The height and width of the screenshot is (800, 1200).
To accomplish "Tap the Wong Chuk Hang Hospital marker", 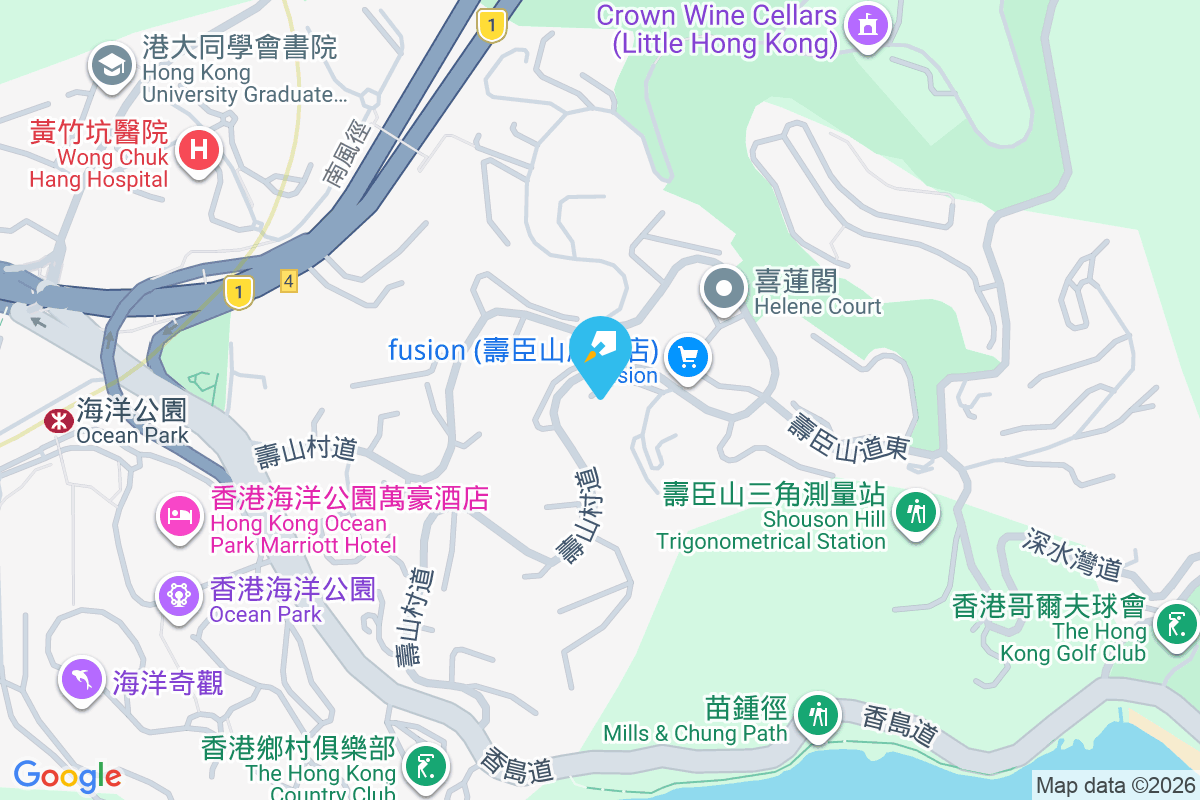I will tap(199, 152).
